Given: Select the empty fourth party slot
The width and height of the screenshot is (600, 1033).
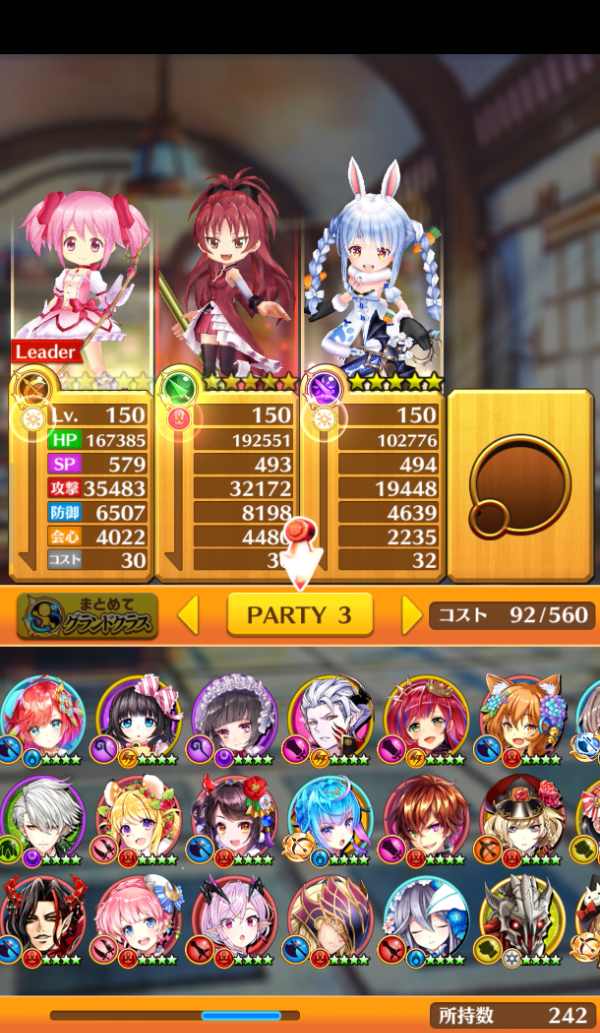Looking at the screenshot, I should 518,485.
